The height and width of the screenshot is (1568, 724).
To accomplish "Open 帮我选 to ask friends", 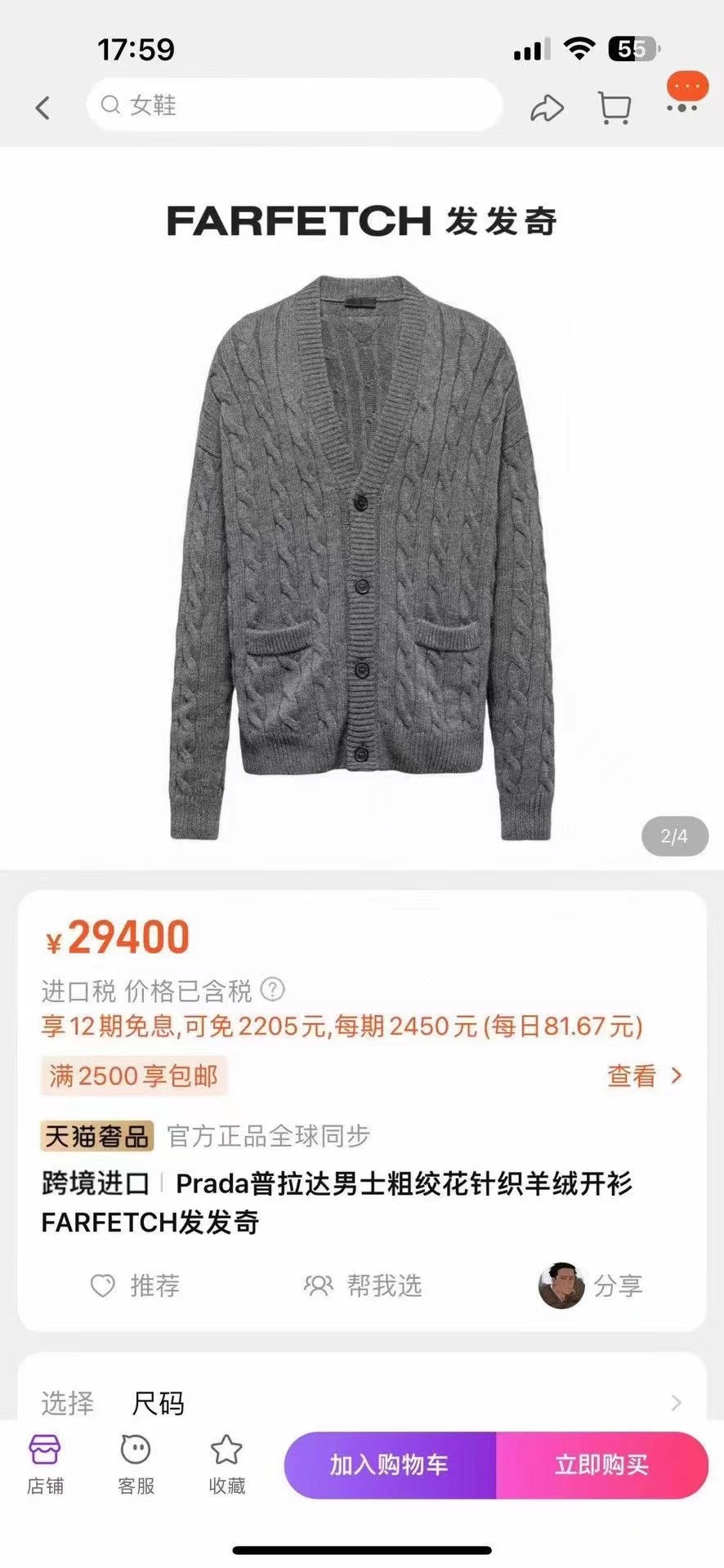I will [364, 1285].
